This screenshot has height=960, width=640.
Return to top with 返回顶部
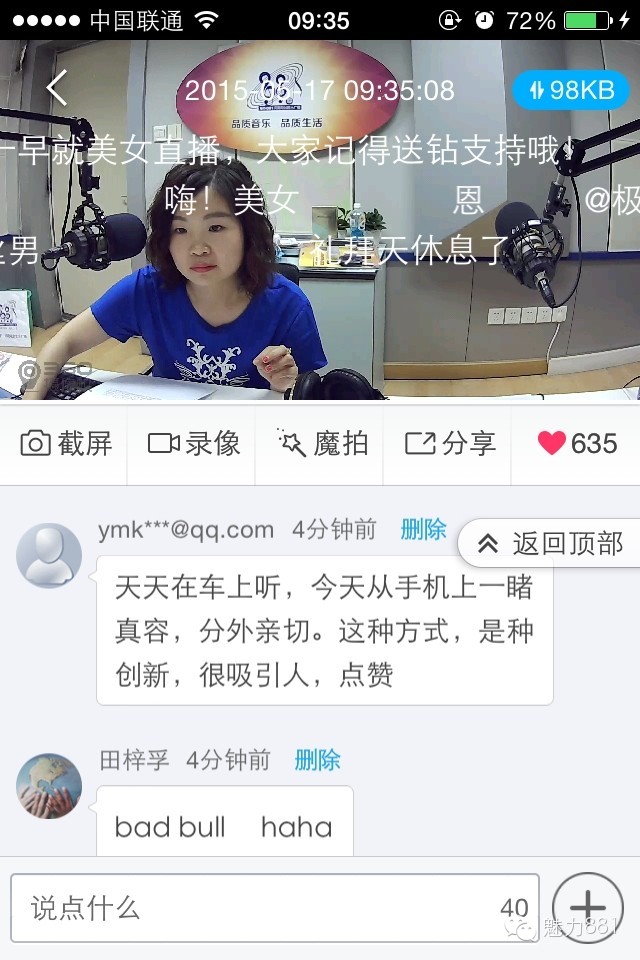550,543
